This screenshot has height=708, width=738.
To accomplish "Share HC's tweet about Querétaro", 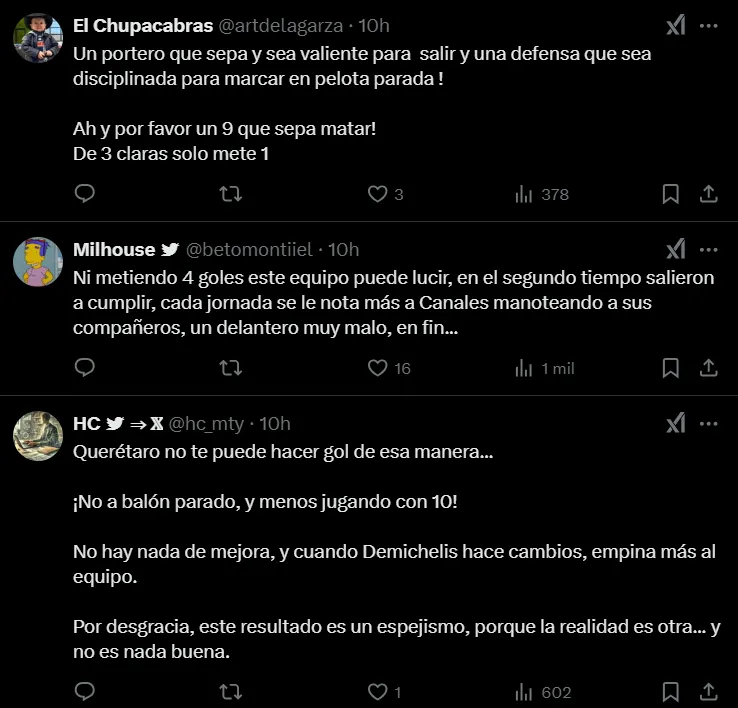I will (707, 692).
